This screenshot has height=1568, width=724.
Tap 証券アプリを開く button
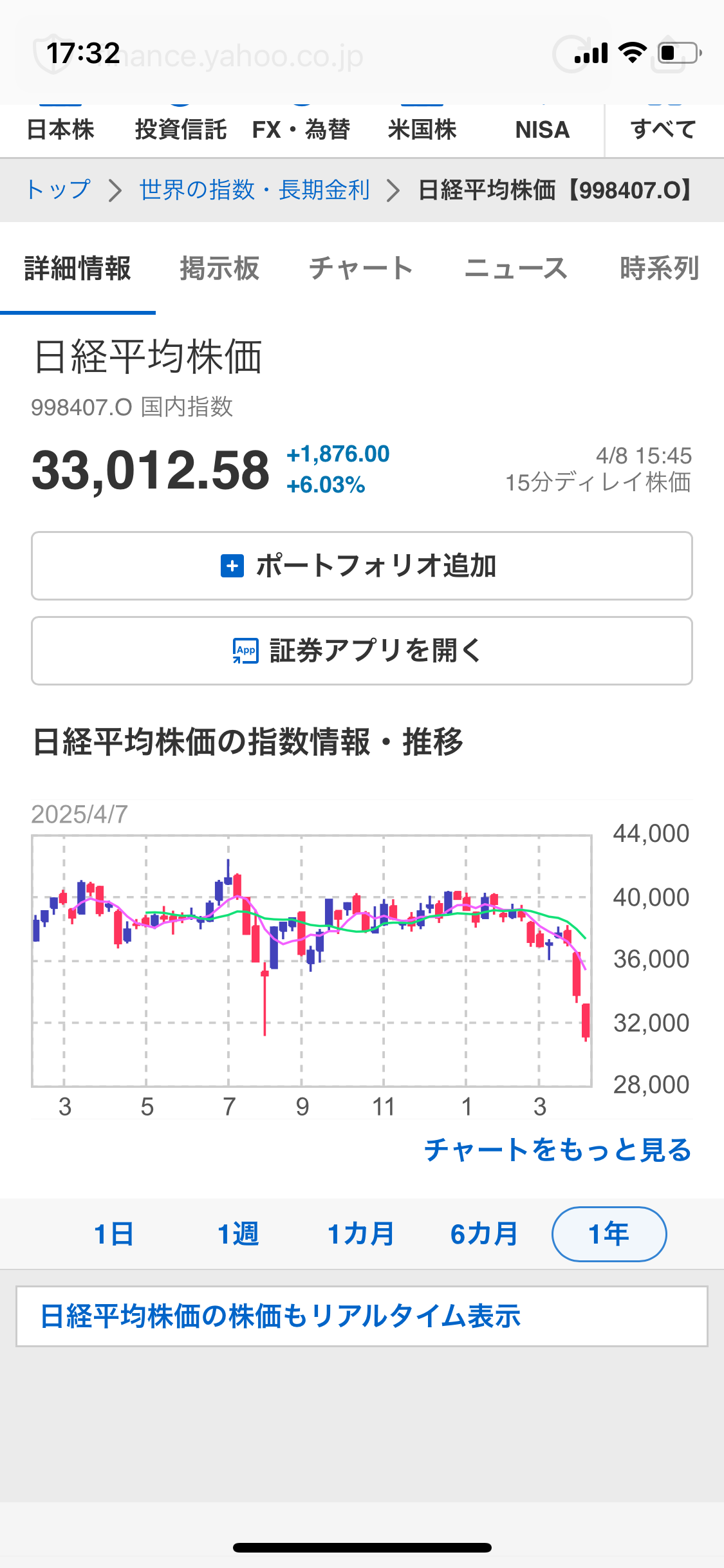pyautogui.click(x=362, y=651)
